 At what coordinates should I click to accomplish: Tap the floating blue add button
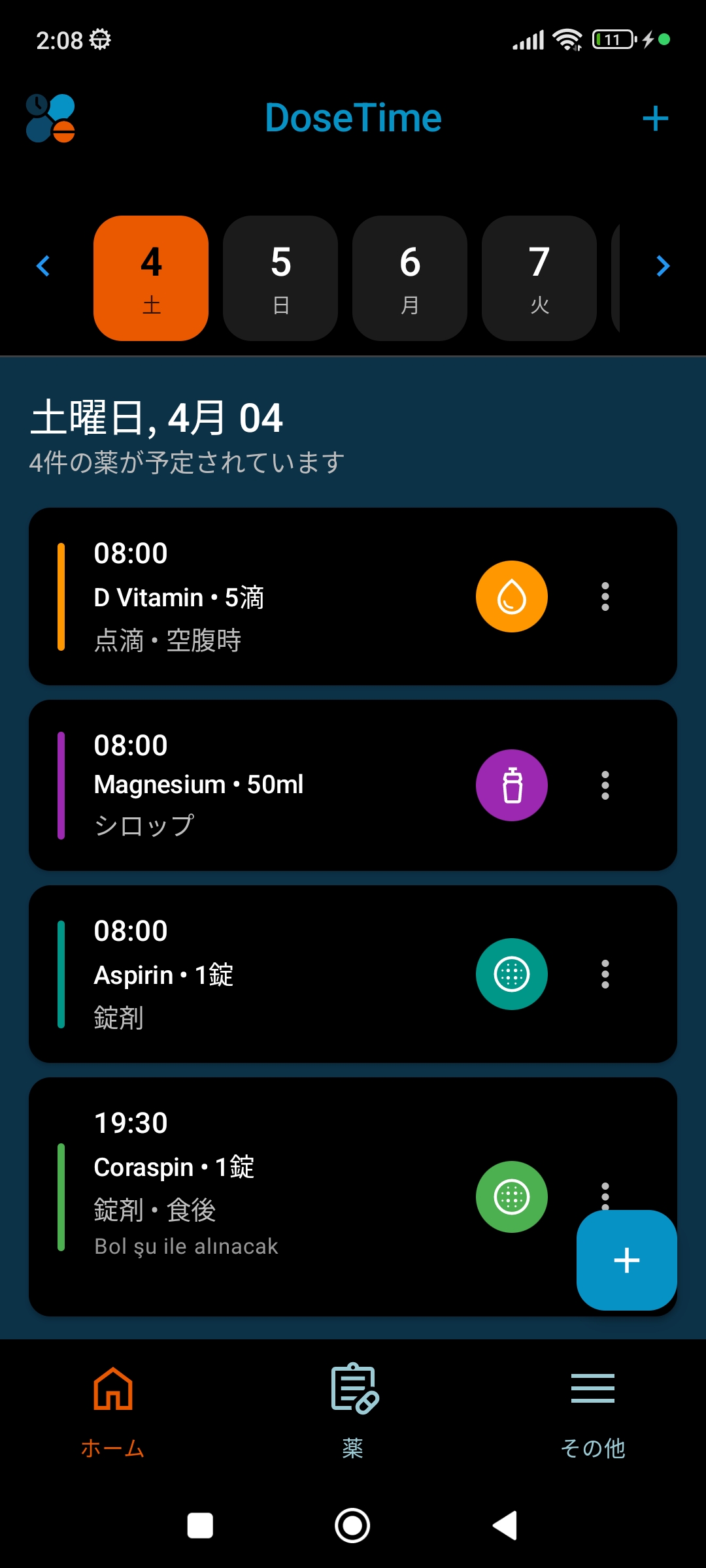(626, 1260)
